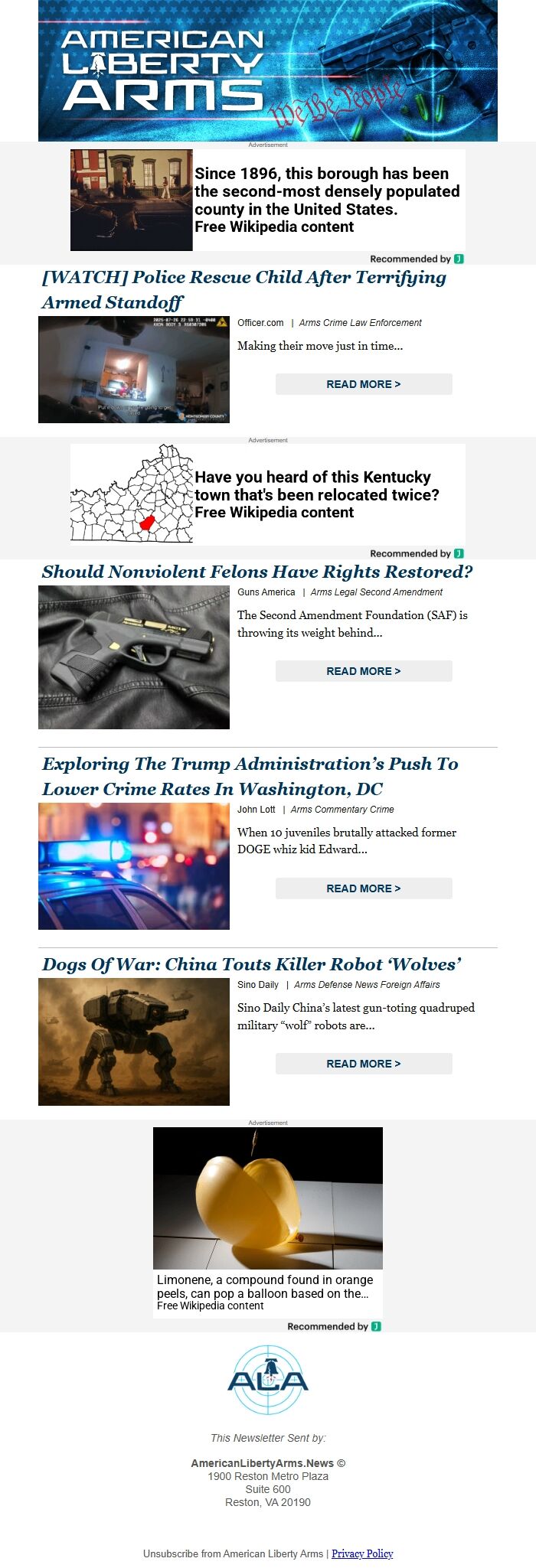Open the handgun photo thumbnail

coord(134,657)
